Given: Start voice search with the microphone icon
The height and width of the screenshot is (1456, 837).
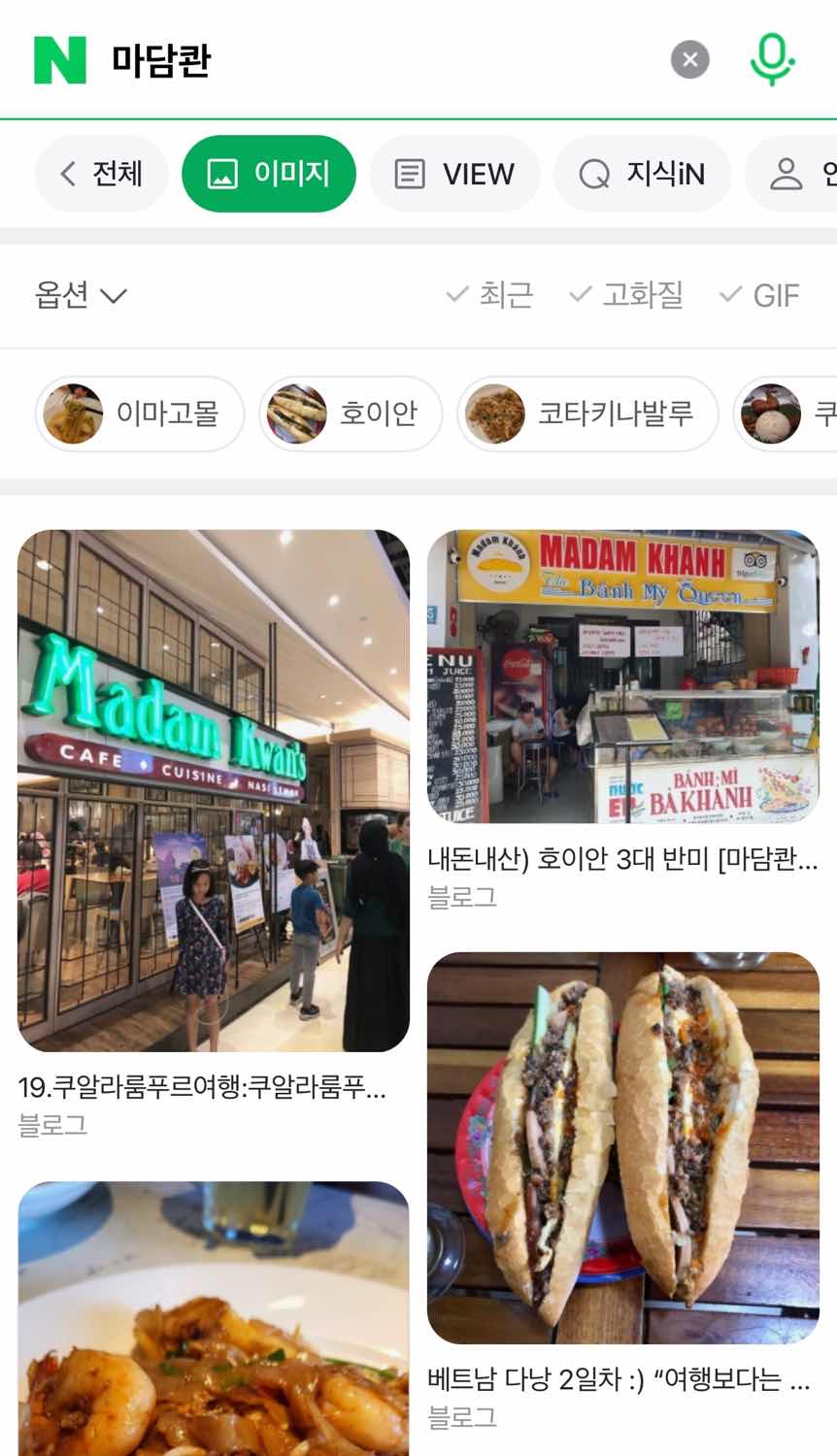Looking at the screenshot, I should 772,60.
